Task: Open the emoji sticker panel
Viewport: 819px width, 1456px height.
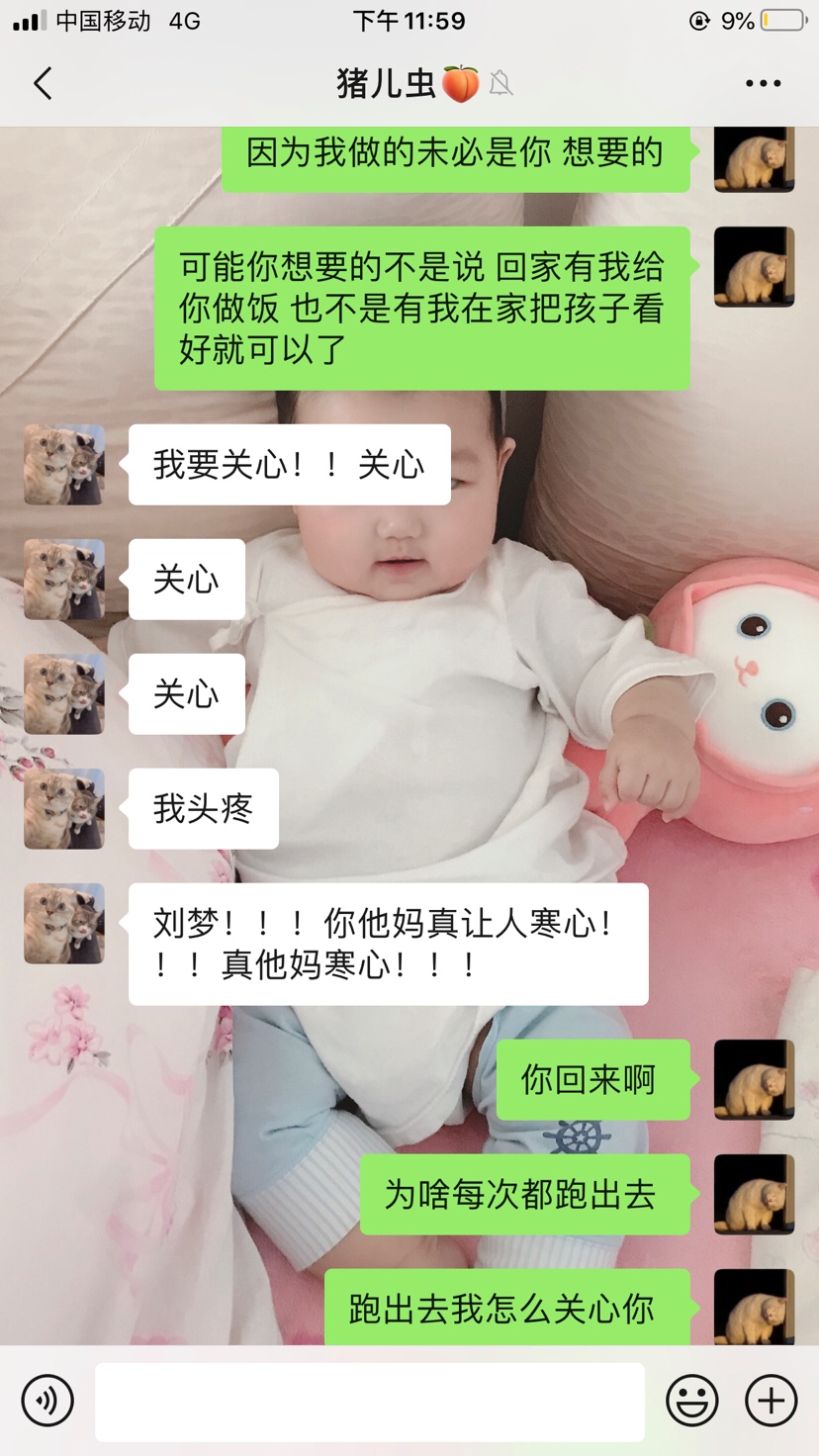Action: [x=692, y=1401]
